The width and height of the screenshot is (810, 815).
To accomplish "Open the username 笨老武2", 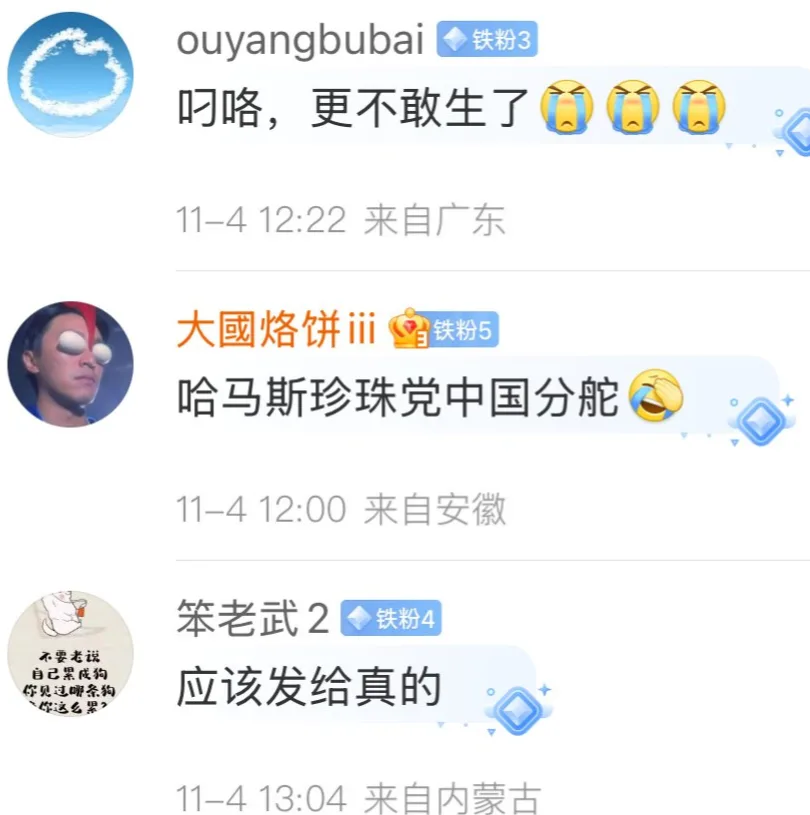I will tap(253, 619).
